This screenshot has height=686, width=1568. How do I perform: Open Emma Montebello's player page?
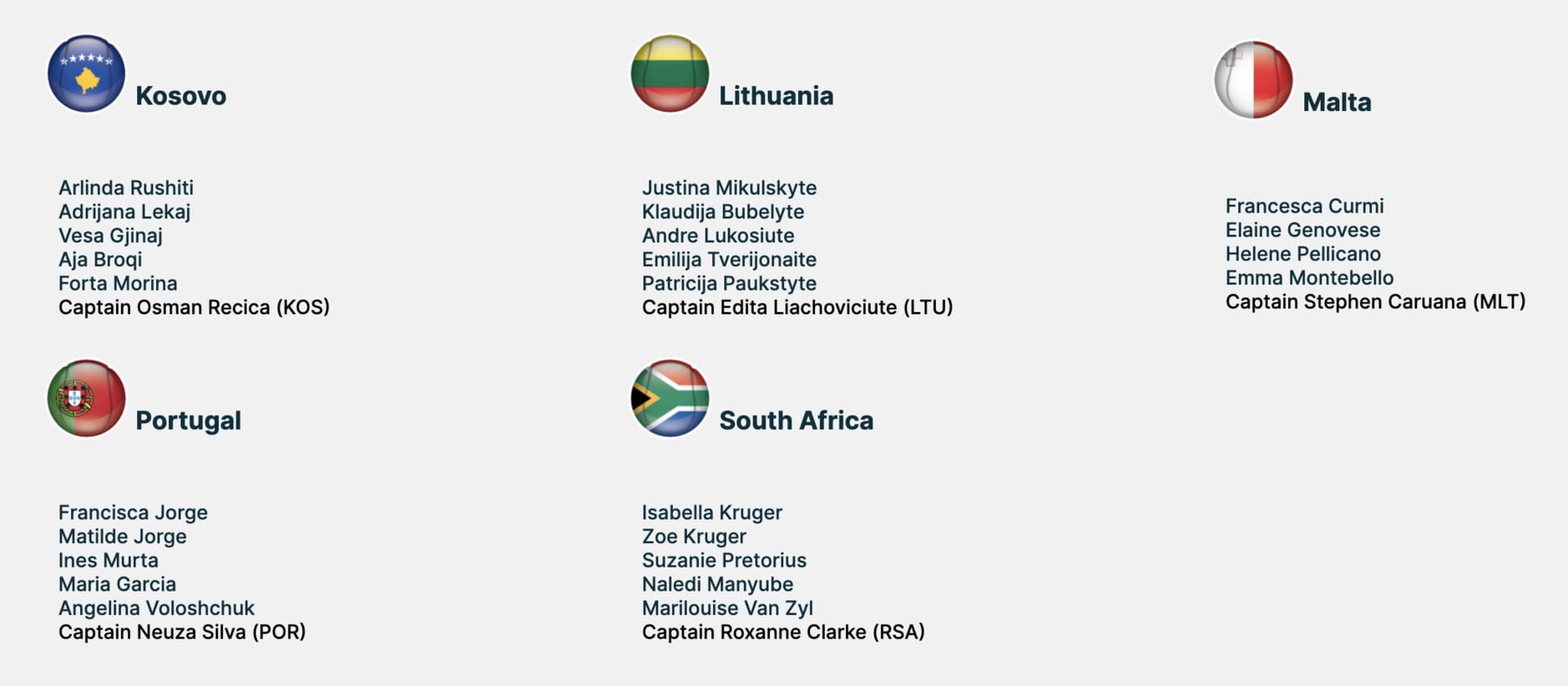(1309, 278)
